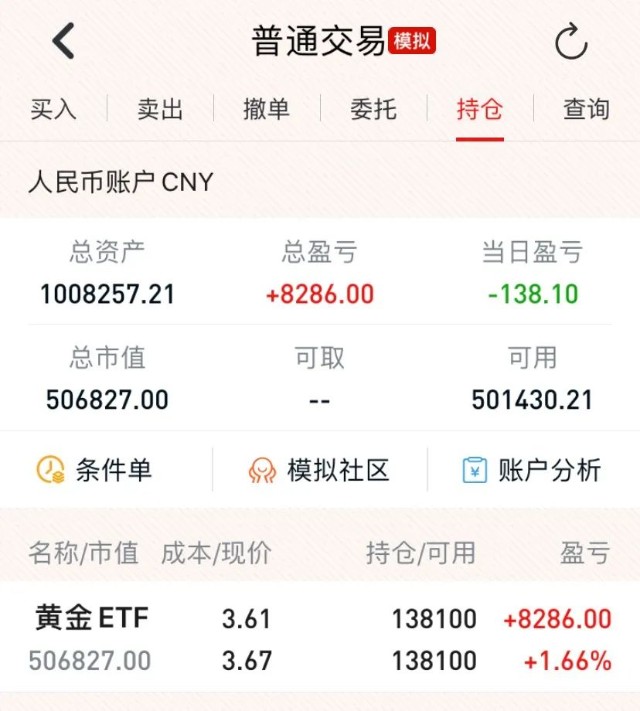This screenshot has height=711, width=640.
Task: Open the 黄金ETF holding row
Action: (x=320, y=640)
